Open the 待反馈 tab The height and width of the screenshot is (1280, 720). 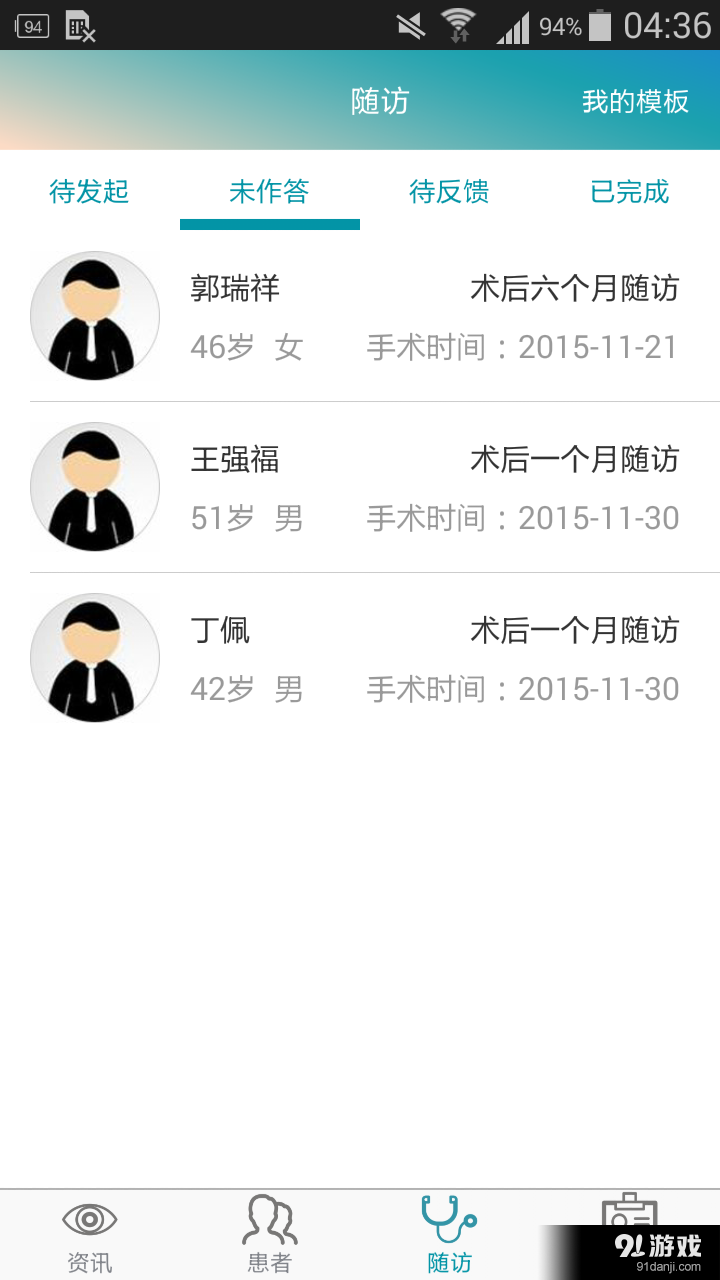pyautogui.click(x=450, y=192)
